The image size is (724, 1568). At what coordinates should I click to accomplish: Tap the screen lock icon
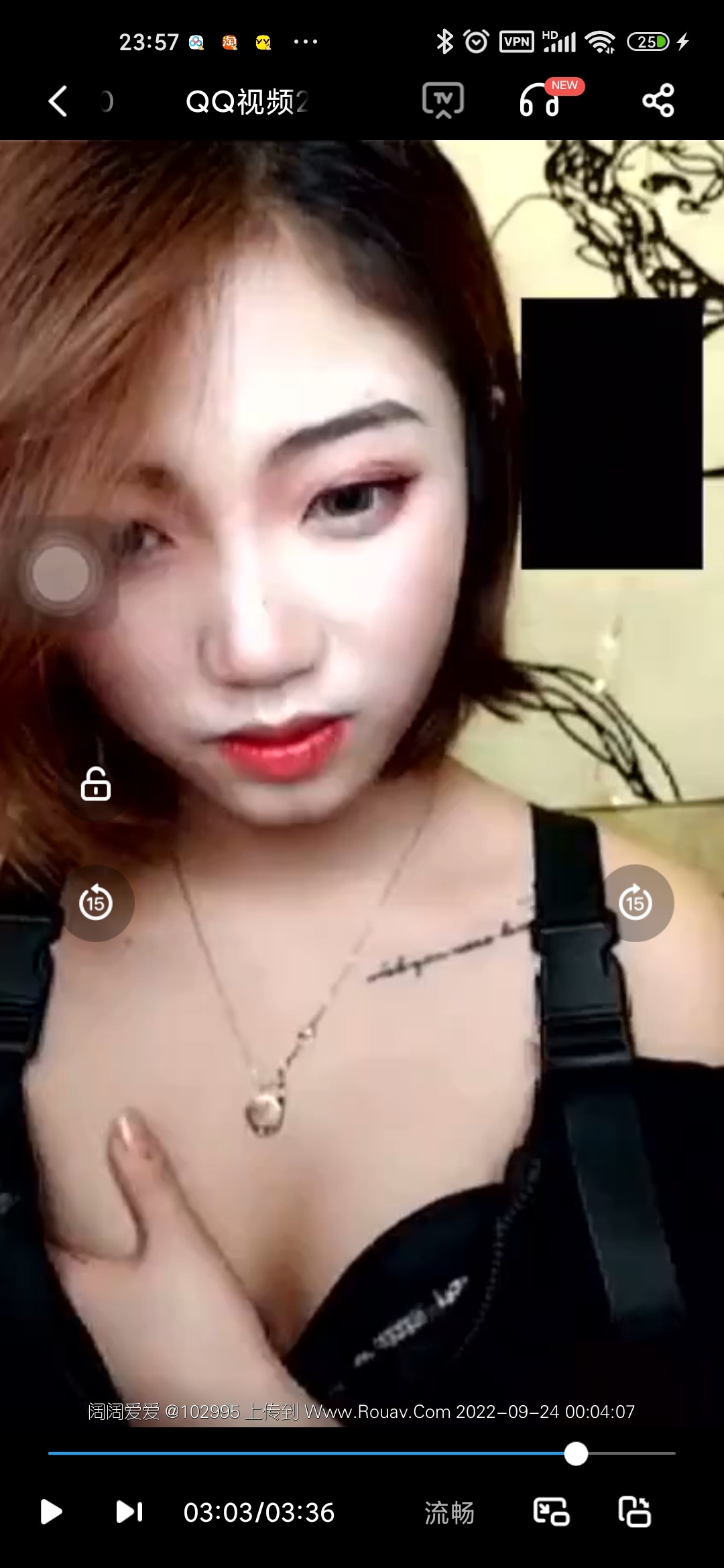pos(96,784)
